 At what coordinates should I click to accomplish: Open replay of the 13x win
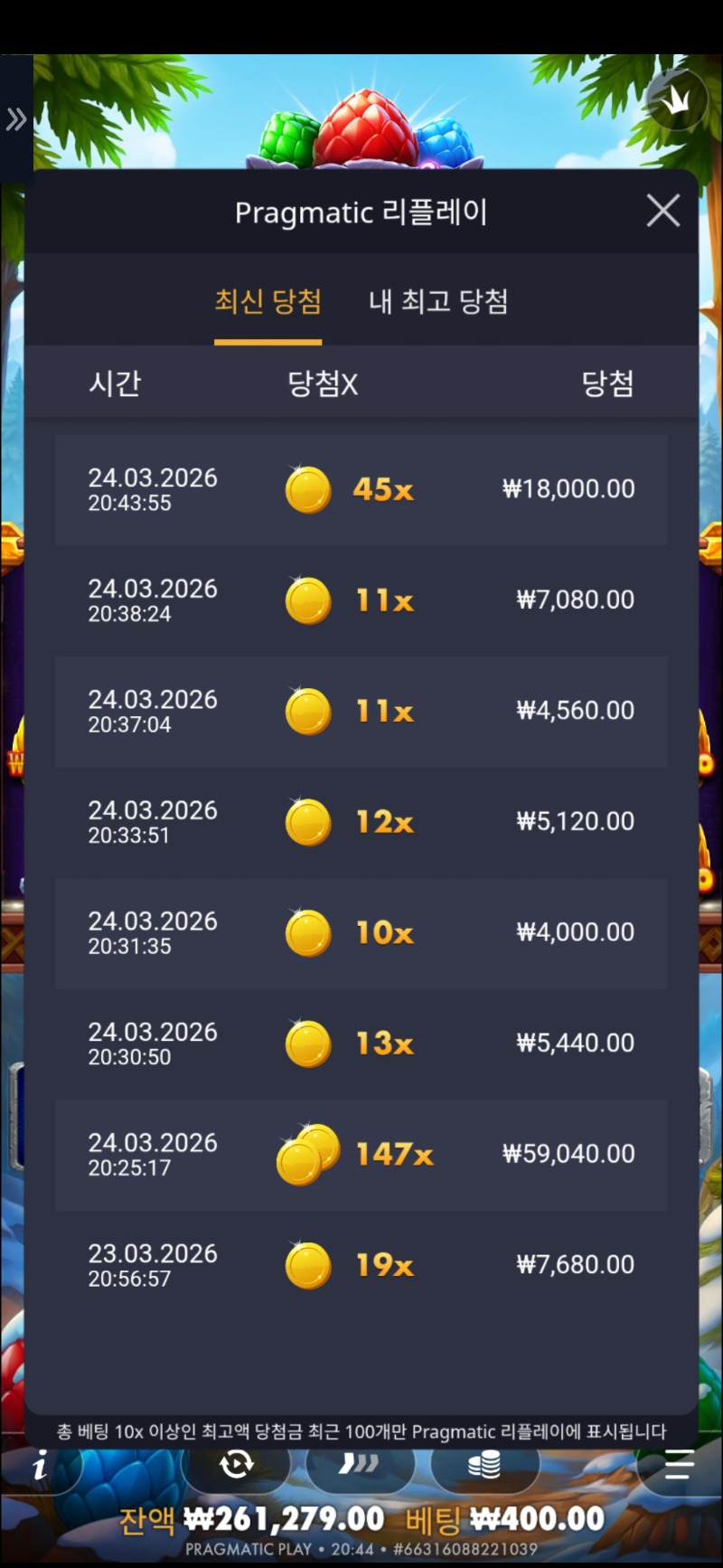(361, 1044)
